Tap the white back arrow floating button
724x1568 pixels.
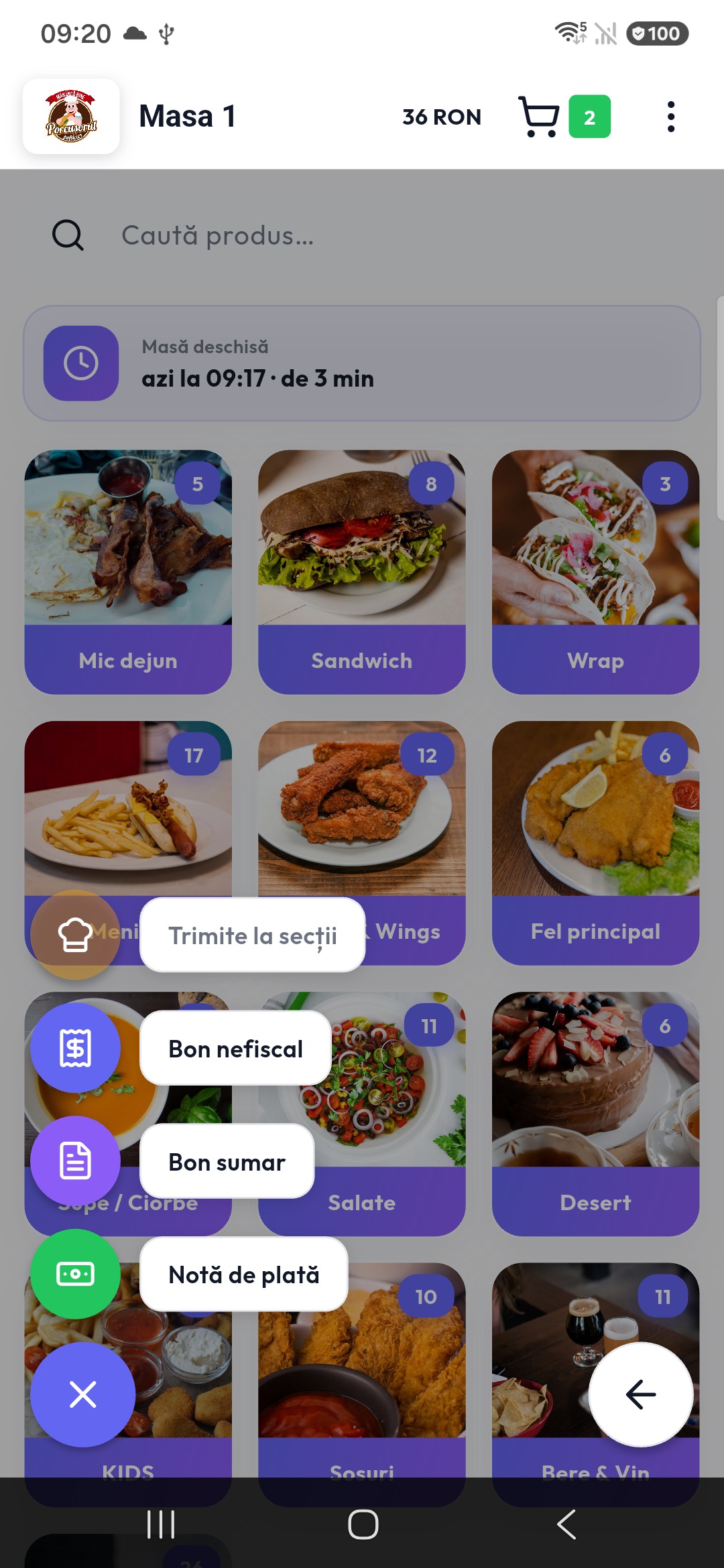641,1394
